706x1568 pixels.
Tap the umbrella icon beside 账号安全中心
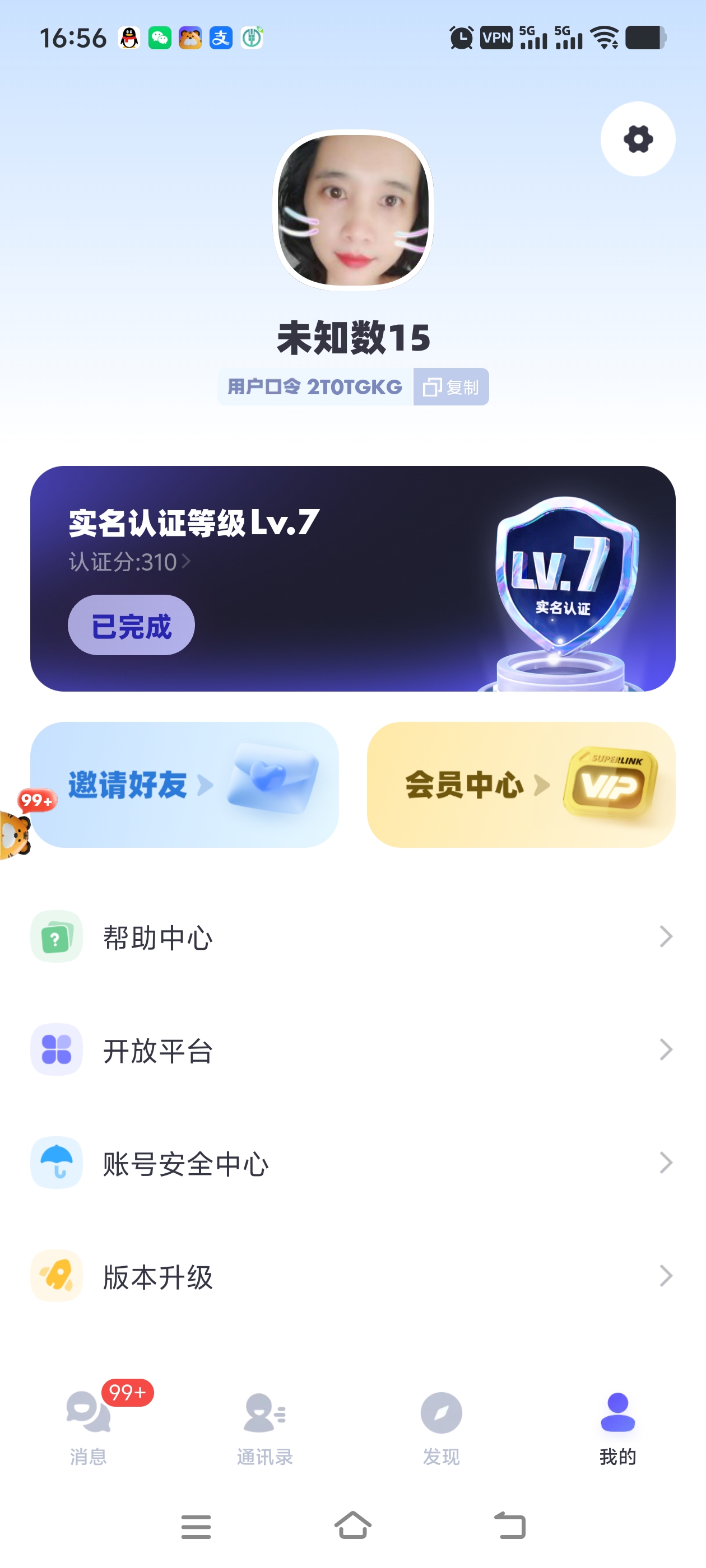[x=56, y=1163]
